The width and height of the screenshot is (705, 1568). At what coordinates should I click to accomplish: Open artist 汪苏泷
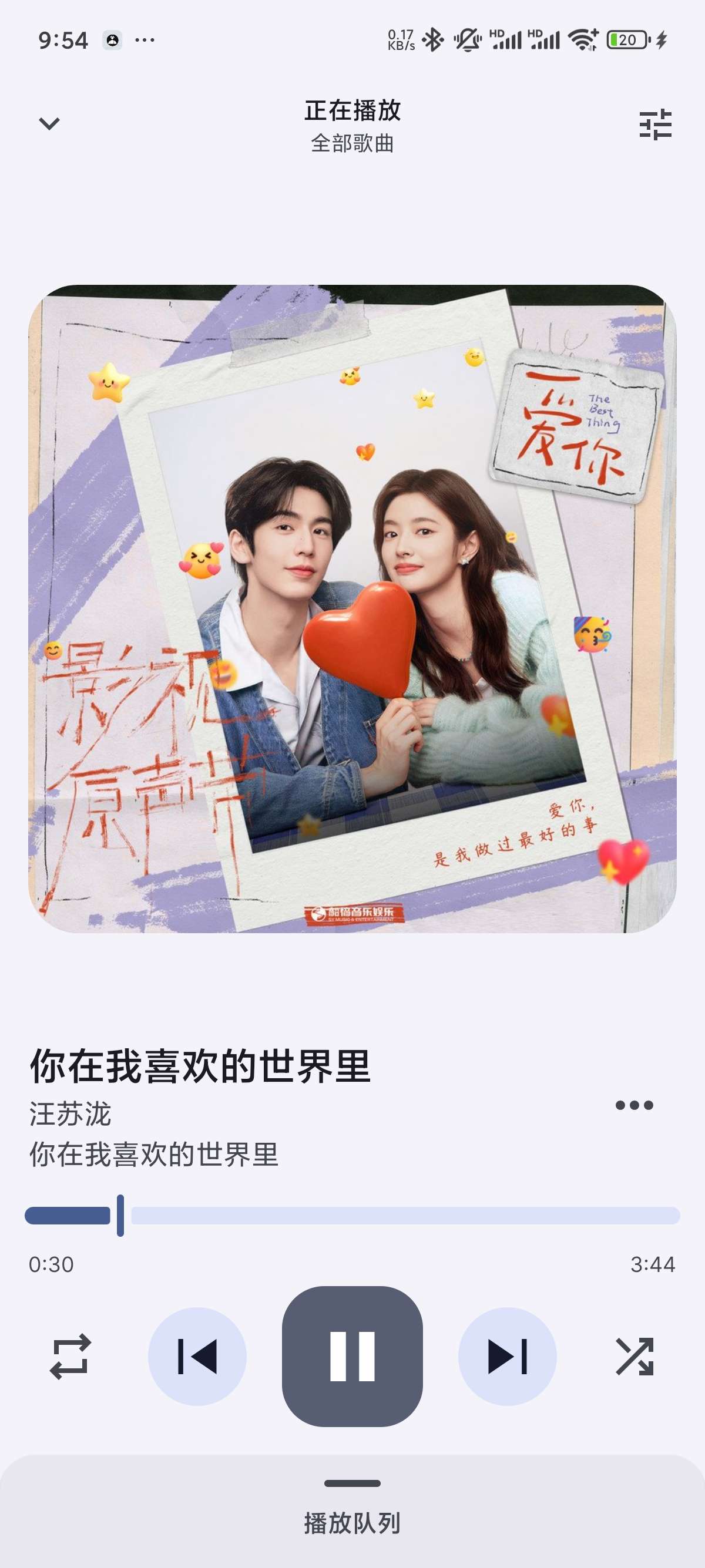point(70,1114)
